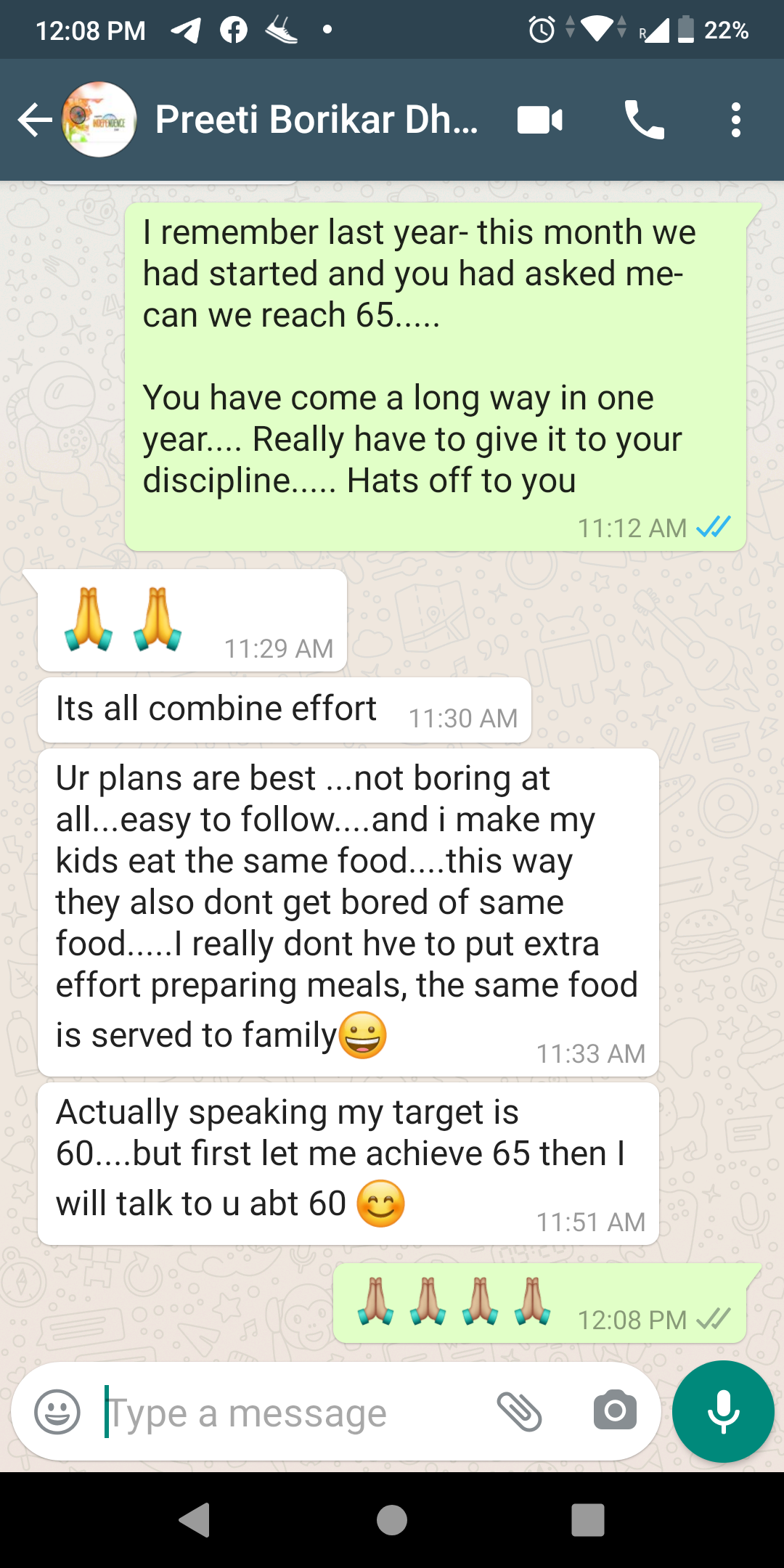Start a video call with Preeti
The image size is (784, 1568).
coord(539,120)
